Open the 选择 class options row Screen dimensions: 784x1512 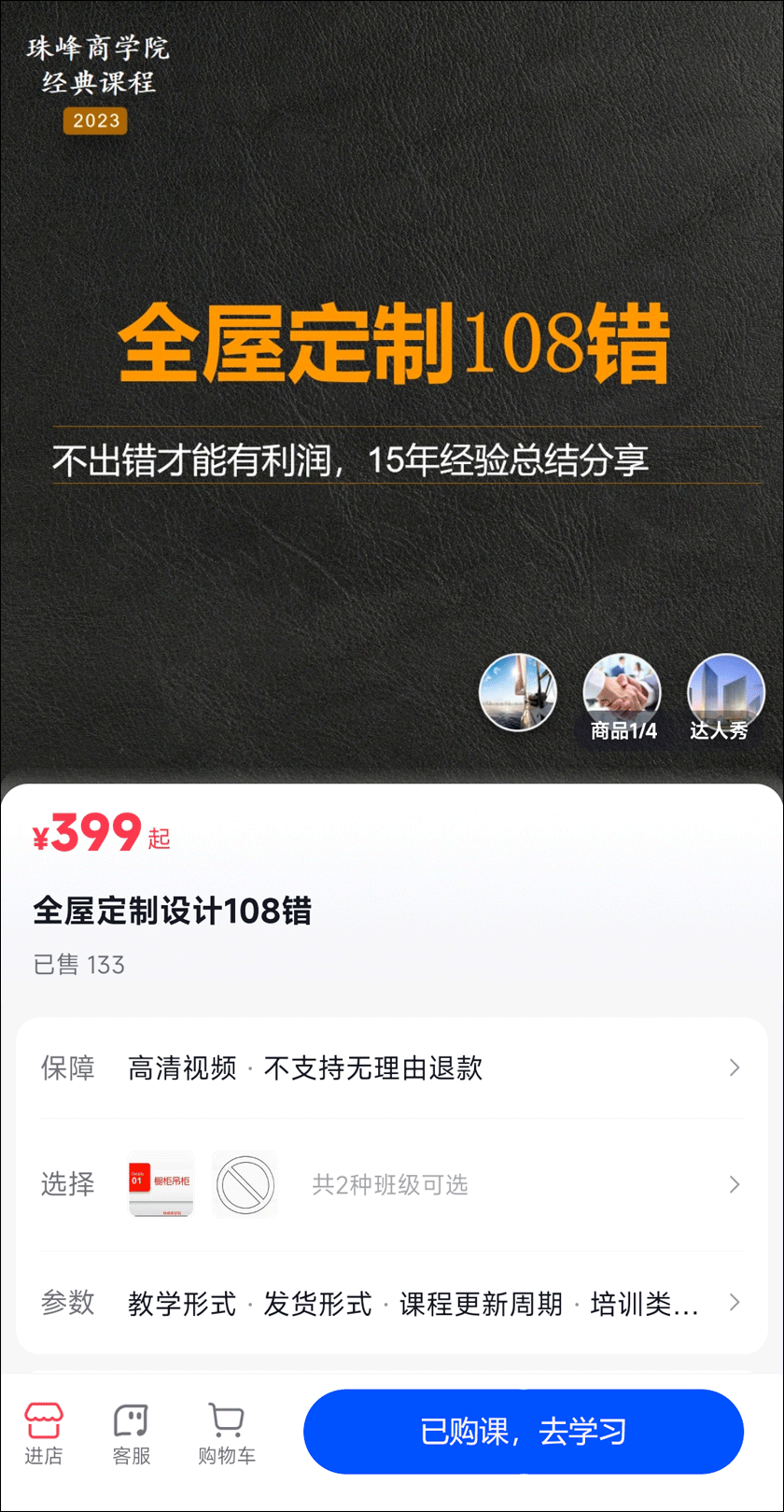tap(392, 1184)
